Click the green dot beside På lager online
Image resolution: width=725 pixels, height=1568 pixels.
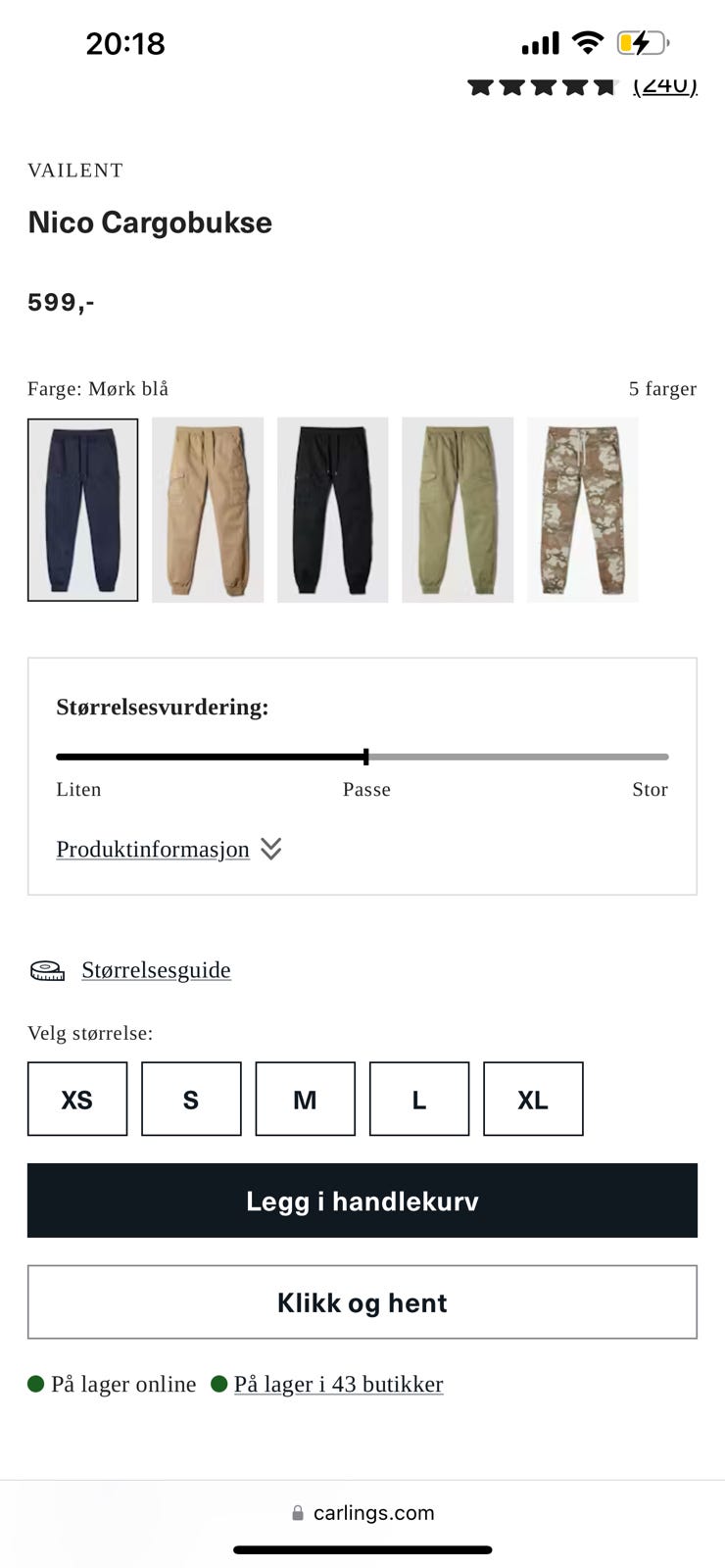(x=35, y=1384)
